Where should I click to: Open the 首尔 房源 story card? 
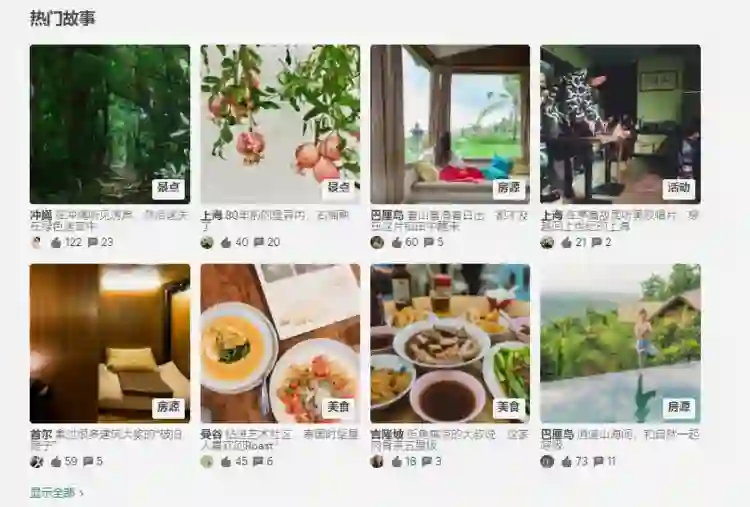coord(109,343)
